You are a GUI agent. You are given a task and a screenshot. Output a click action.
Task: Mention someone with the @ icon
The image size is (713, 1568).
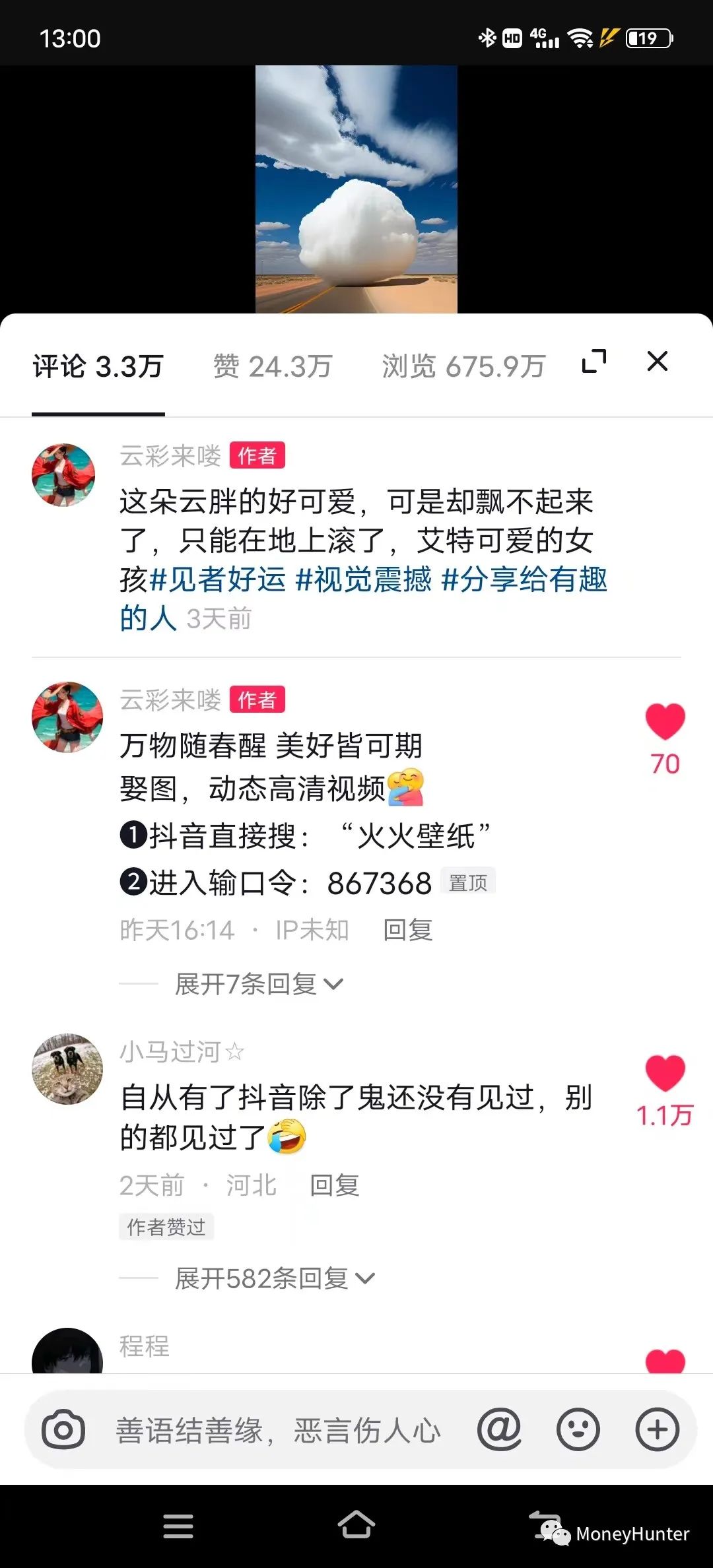pos(499,1429)
